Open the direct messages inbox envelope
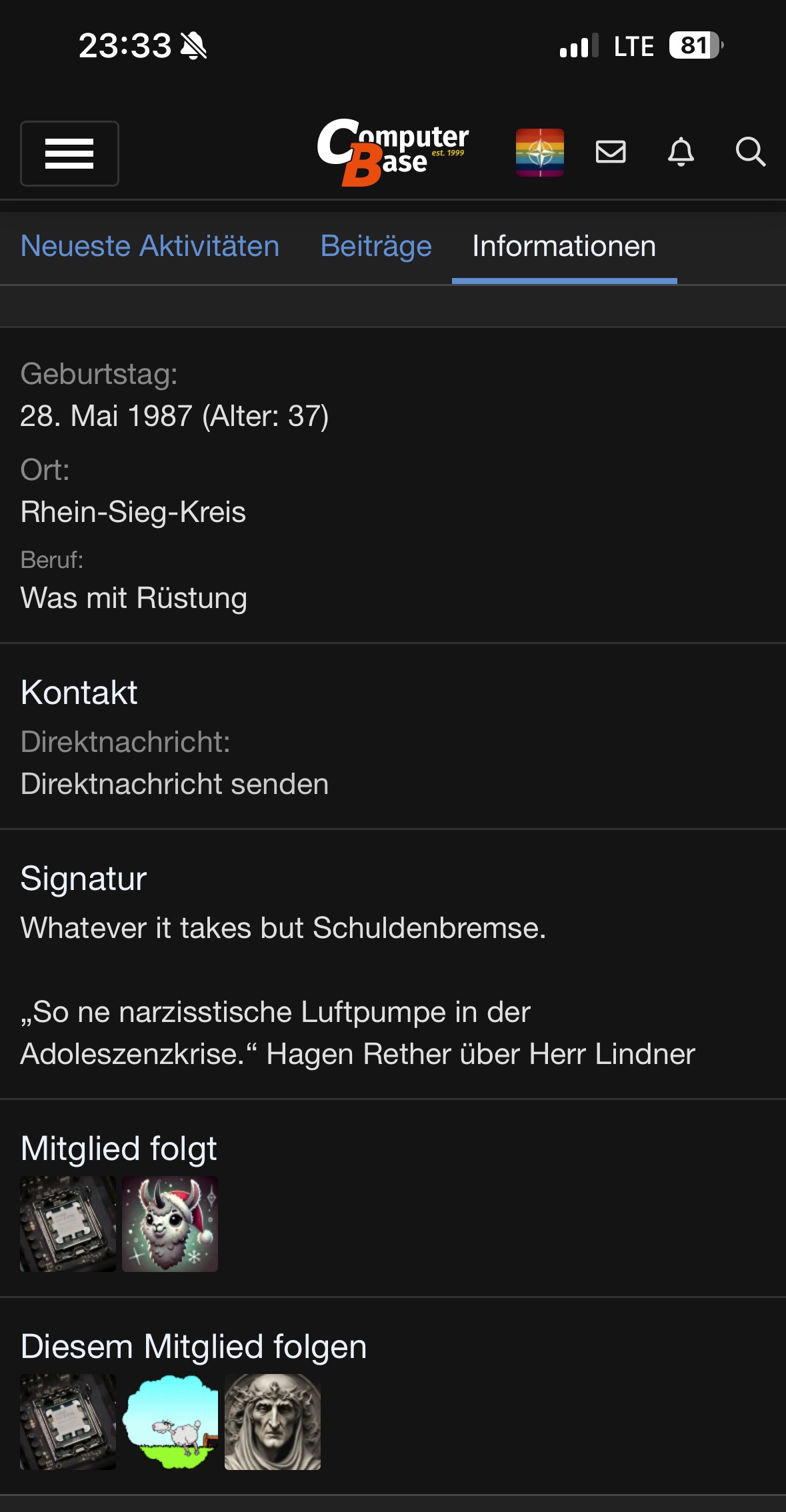The height and width of the screenshot is (1512, 786). coord(610,152)
